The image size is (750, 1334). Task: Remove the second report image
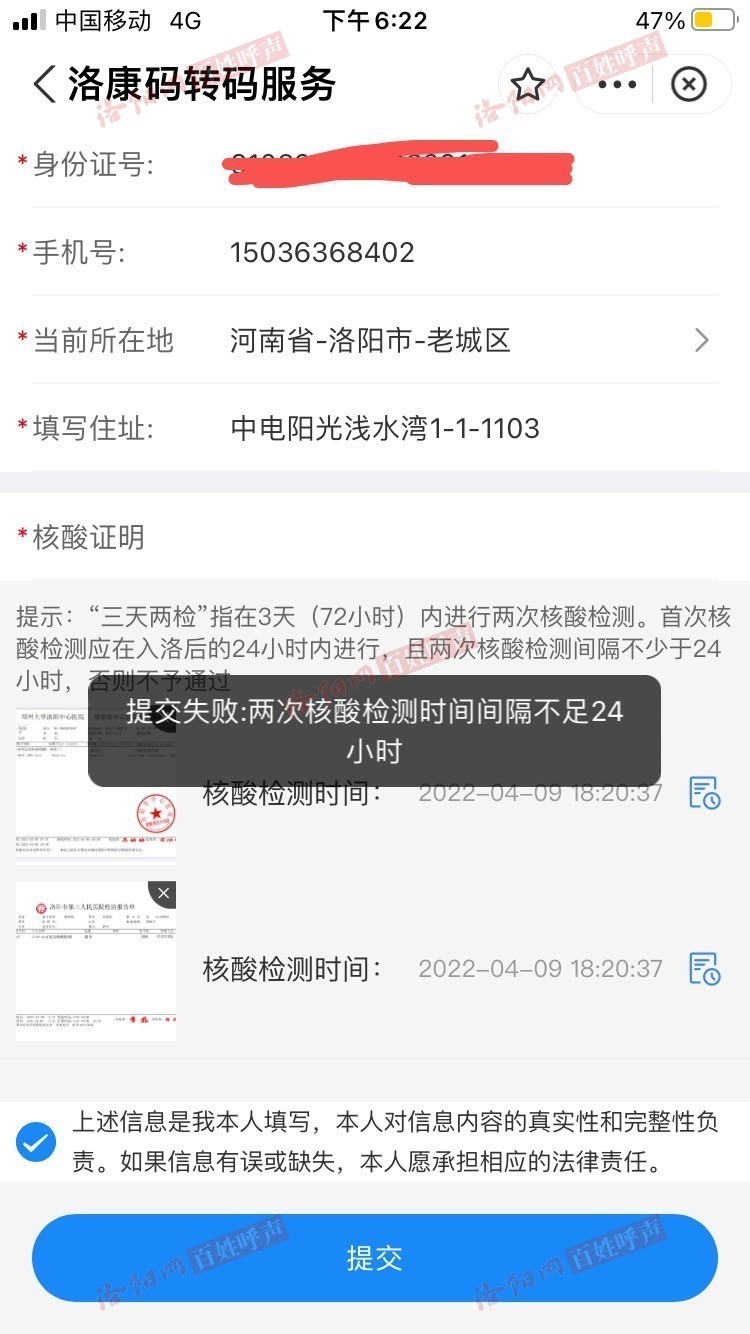click(x=163, y=894)
